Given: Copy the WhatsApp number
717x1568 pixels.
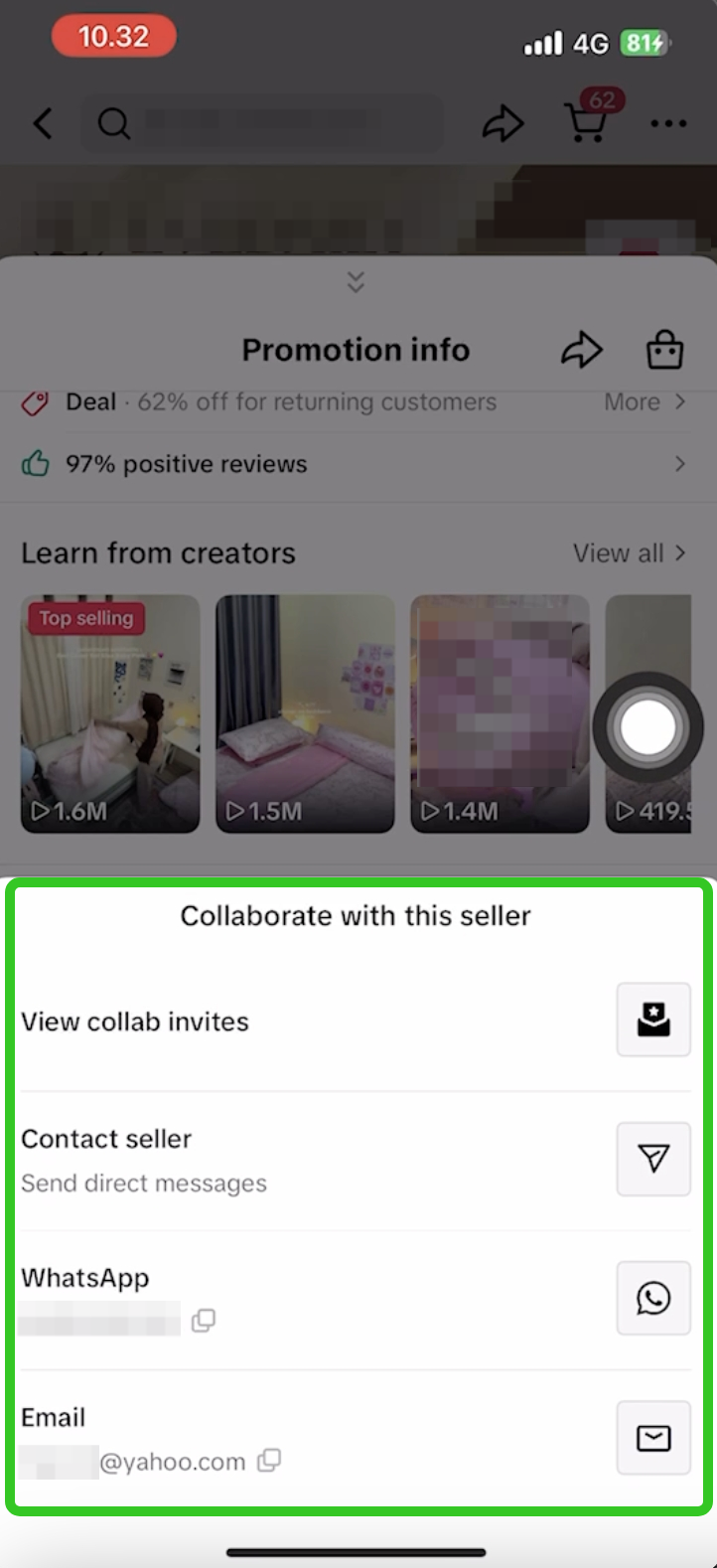Looking at the screenshot, I should click(x=204, y=1321).
